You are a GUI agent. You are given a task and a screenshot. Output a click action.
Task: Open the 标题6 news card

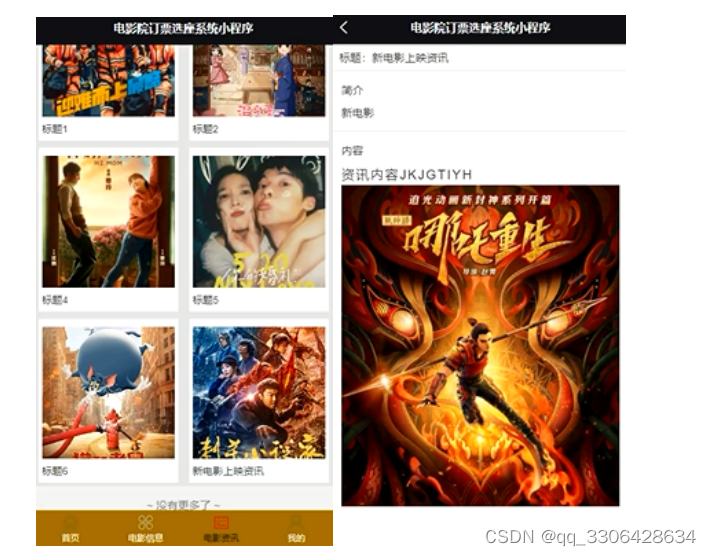point(108,393)
